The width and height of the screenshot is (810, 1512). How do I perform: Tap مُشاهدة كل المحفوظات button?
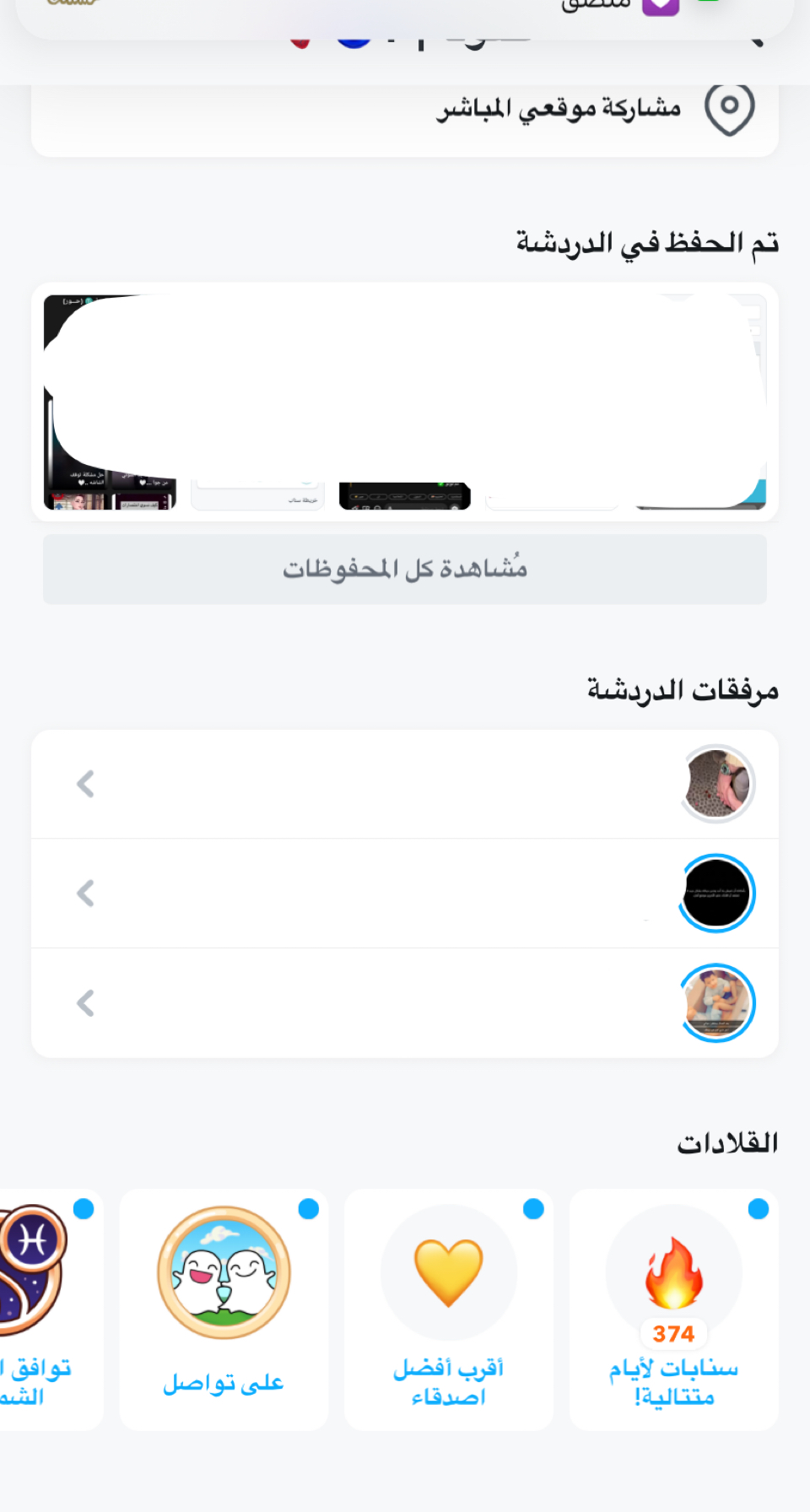(405, 570)
